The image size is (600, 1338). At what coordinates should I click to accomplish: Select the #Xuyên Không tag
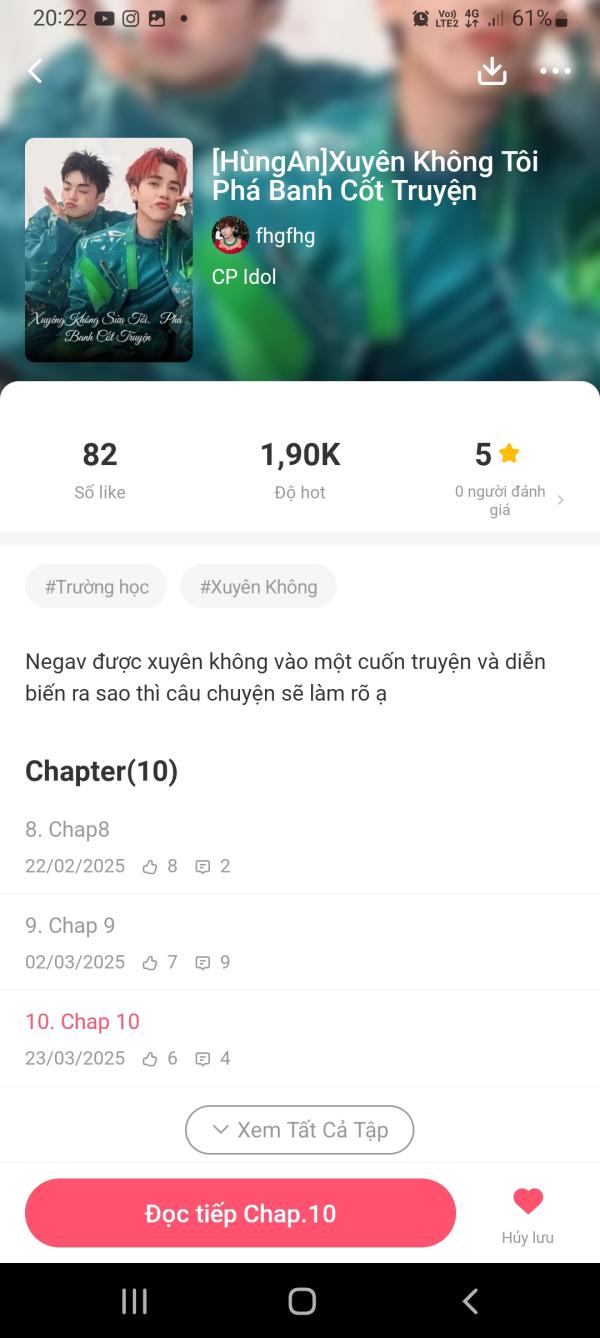[258, 587]
